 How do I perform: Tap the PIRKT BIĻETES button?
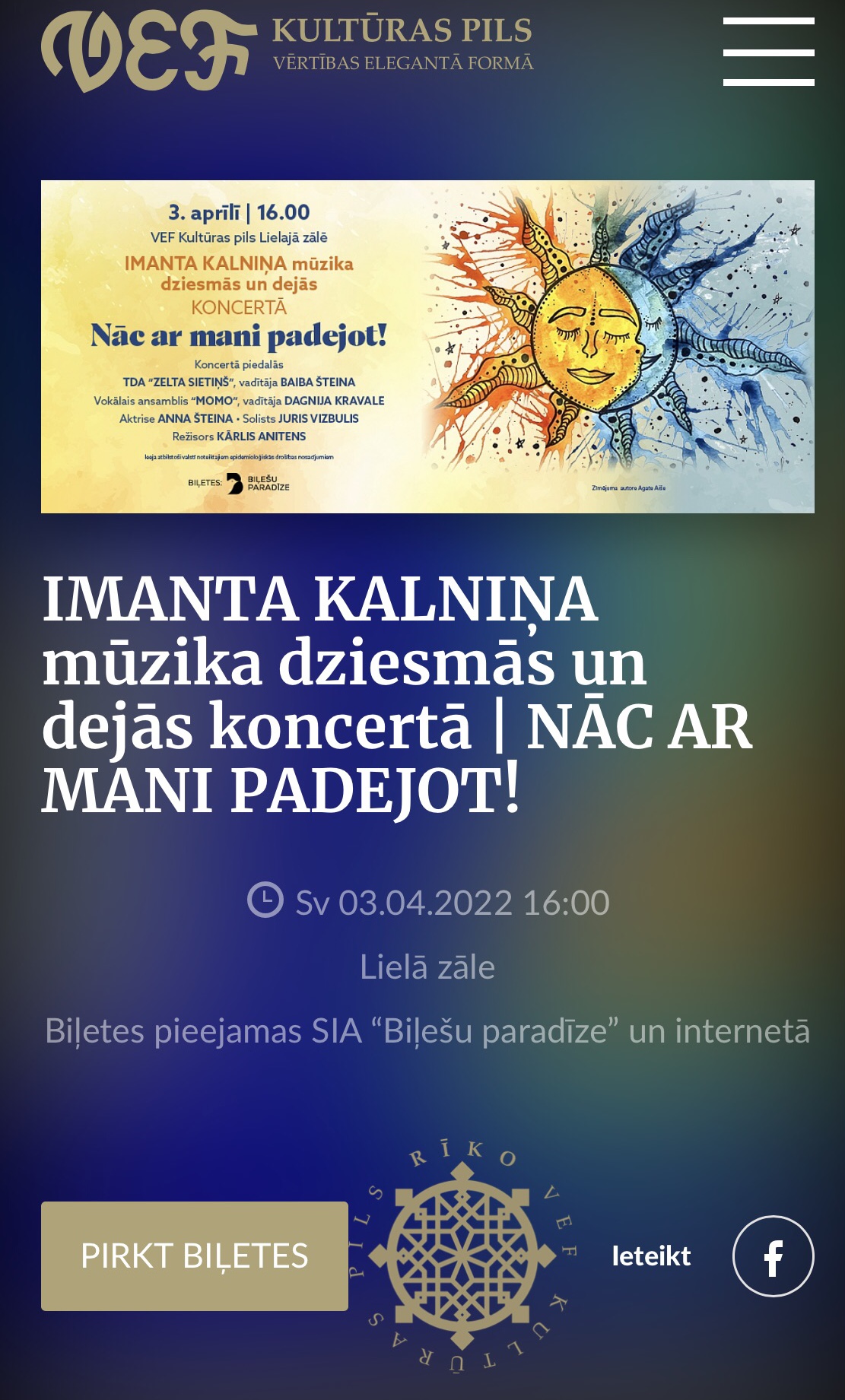[x=195, y=1256]
